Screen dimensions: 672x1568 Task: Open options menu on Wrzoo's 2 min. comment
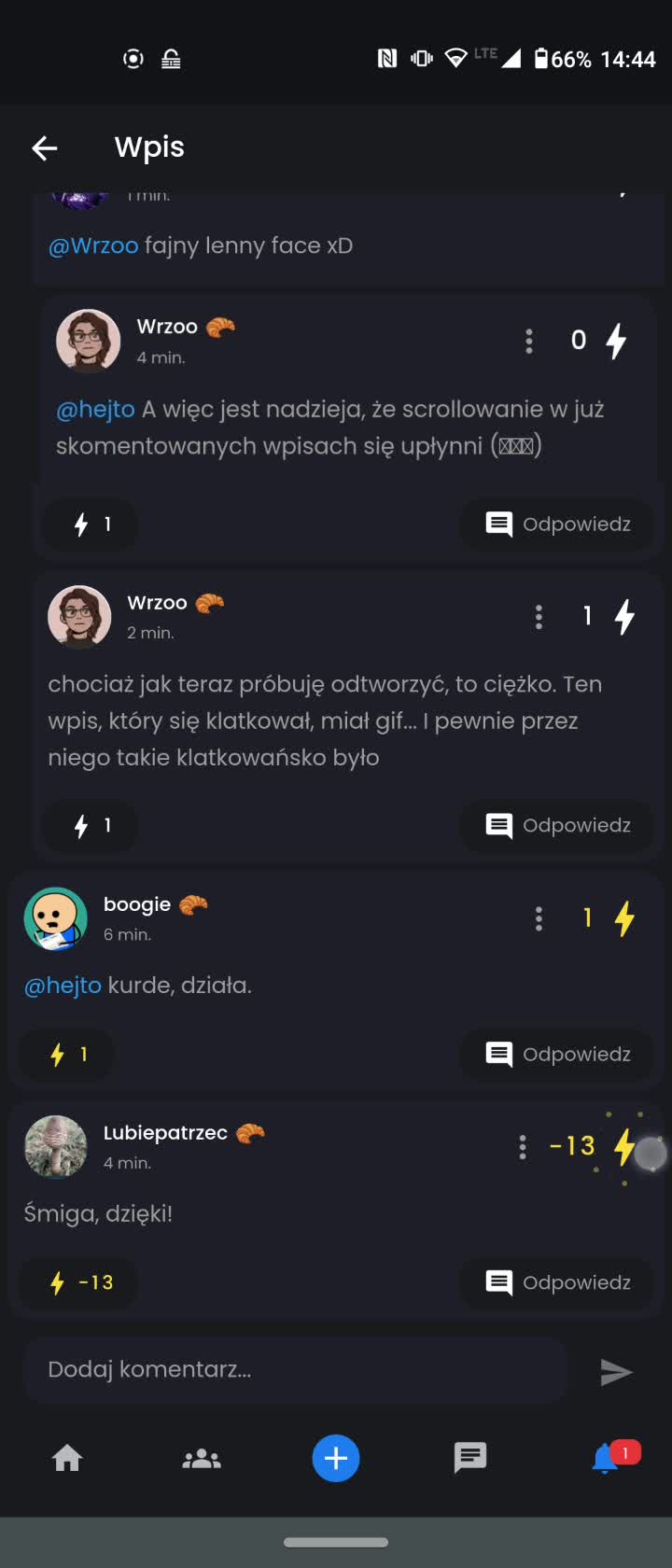coord(539,616)
